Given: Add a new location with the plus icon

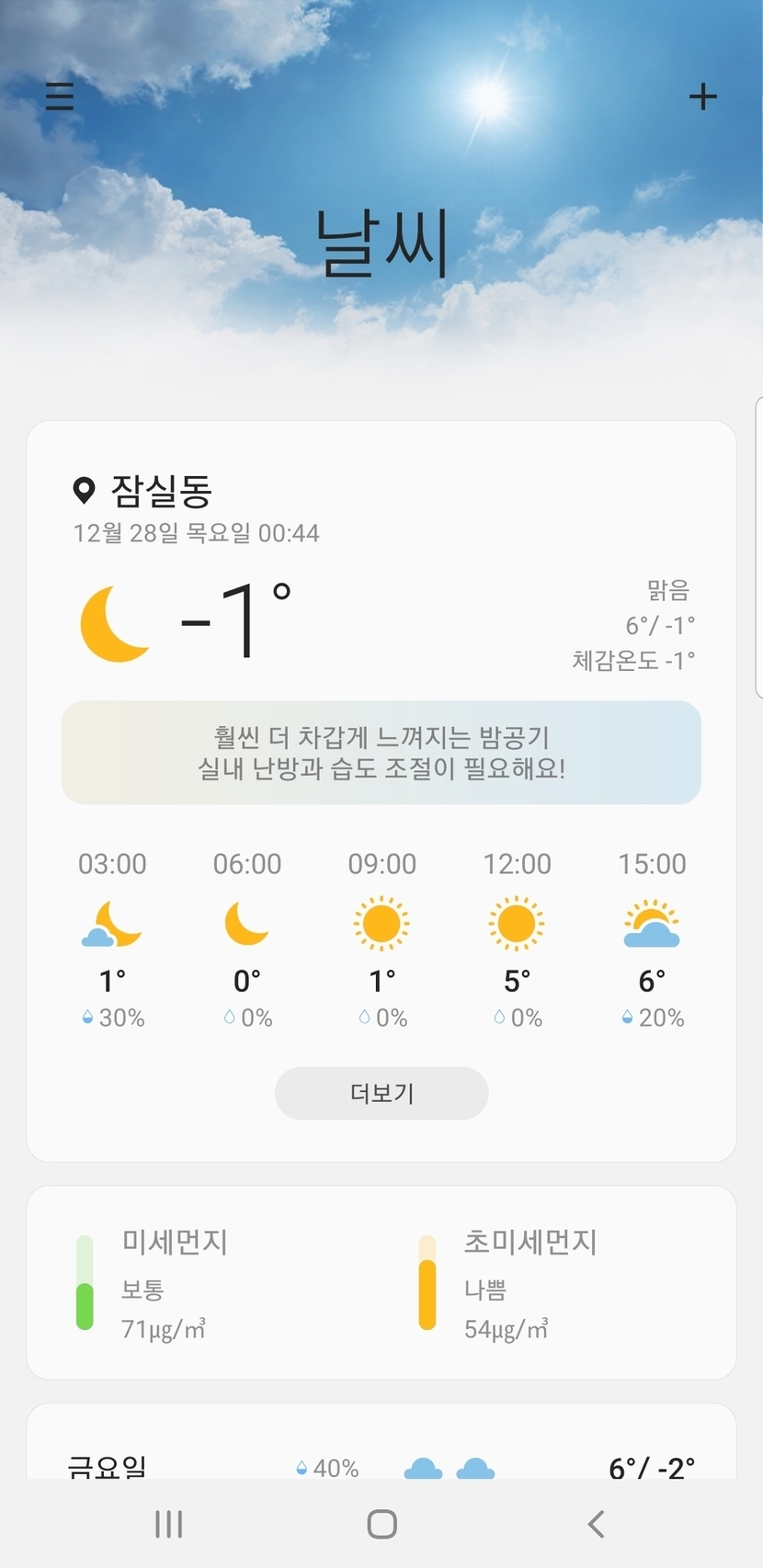Looking at the screenshot, I should (703, 97).
